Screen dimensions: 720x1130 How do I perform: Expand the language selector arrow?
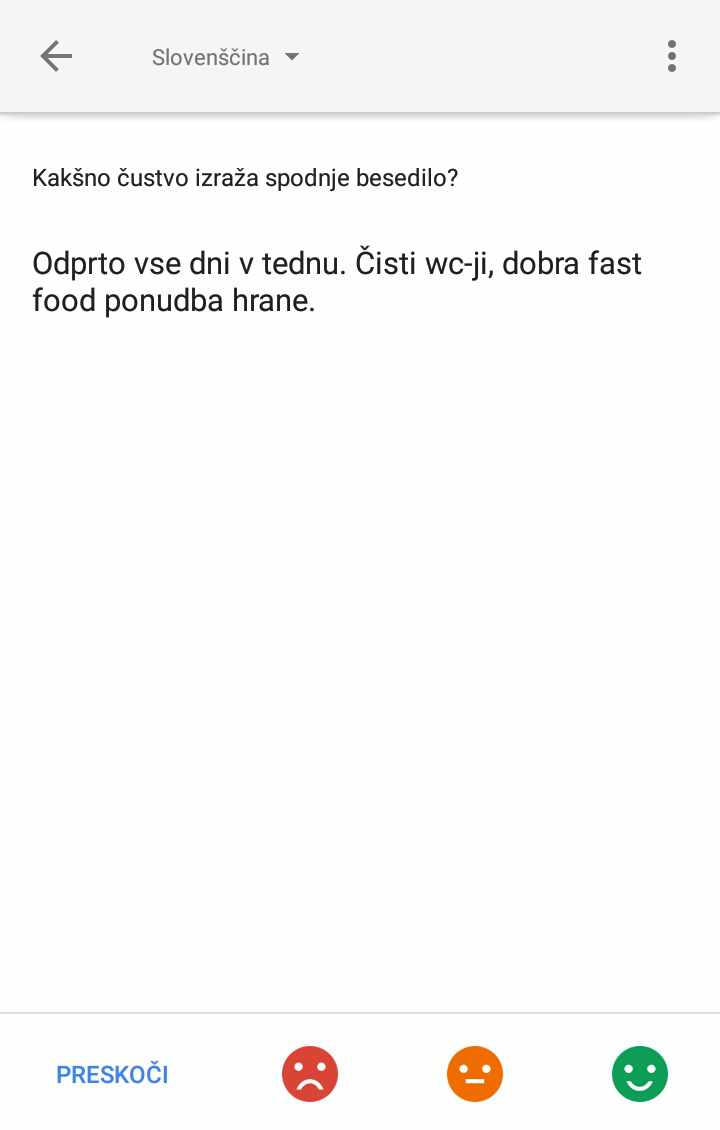pos(291,57)
